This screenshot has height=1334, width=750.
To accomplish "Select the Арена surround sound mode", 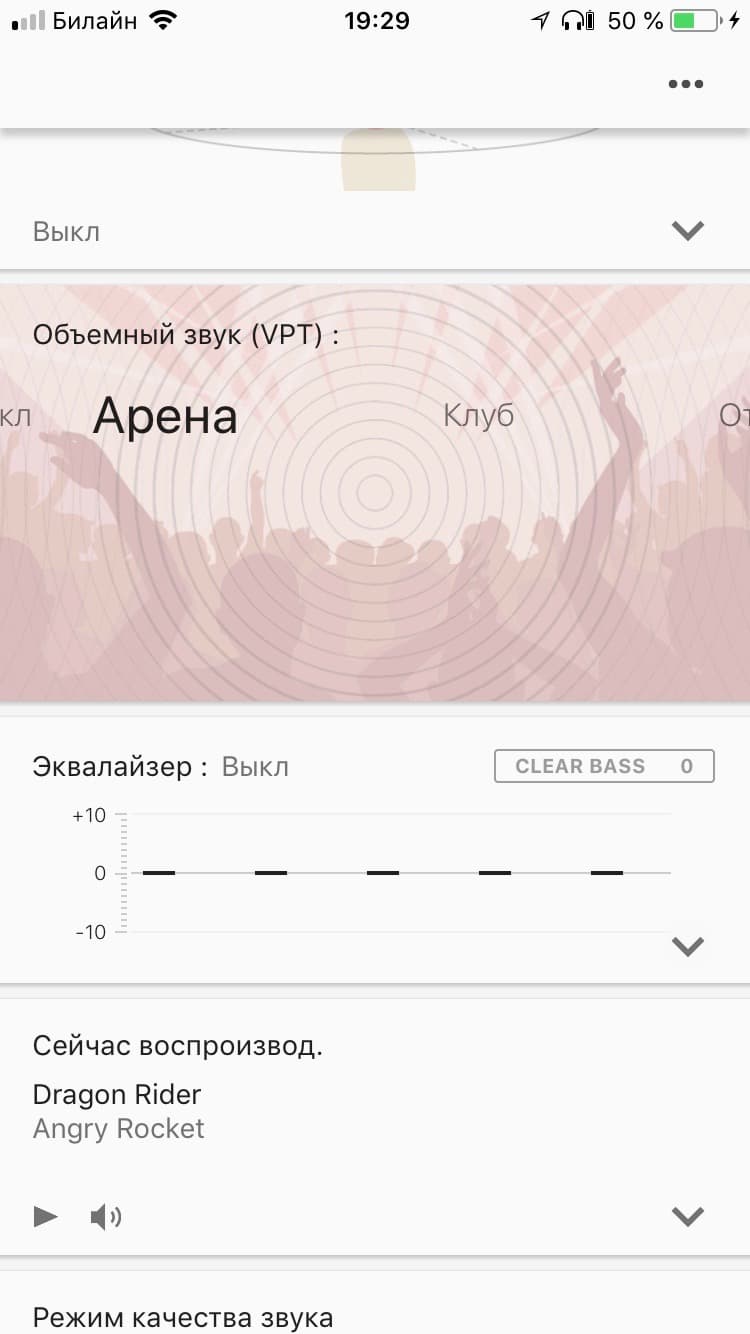I will 165,416.
